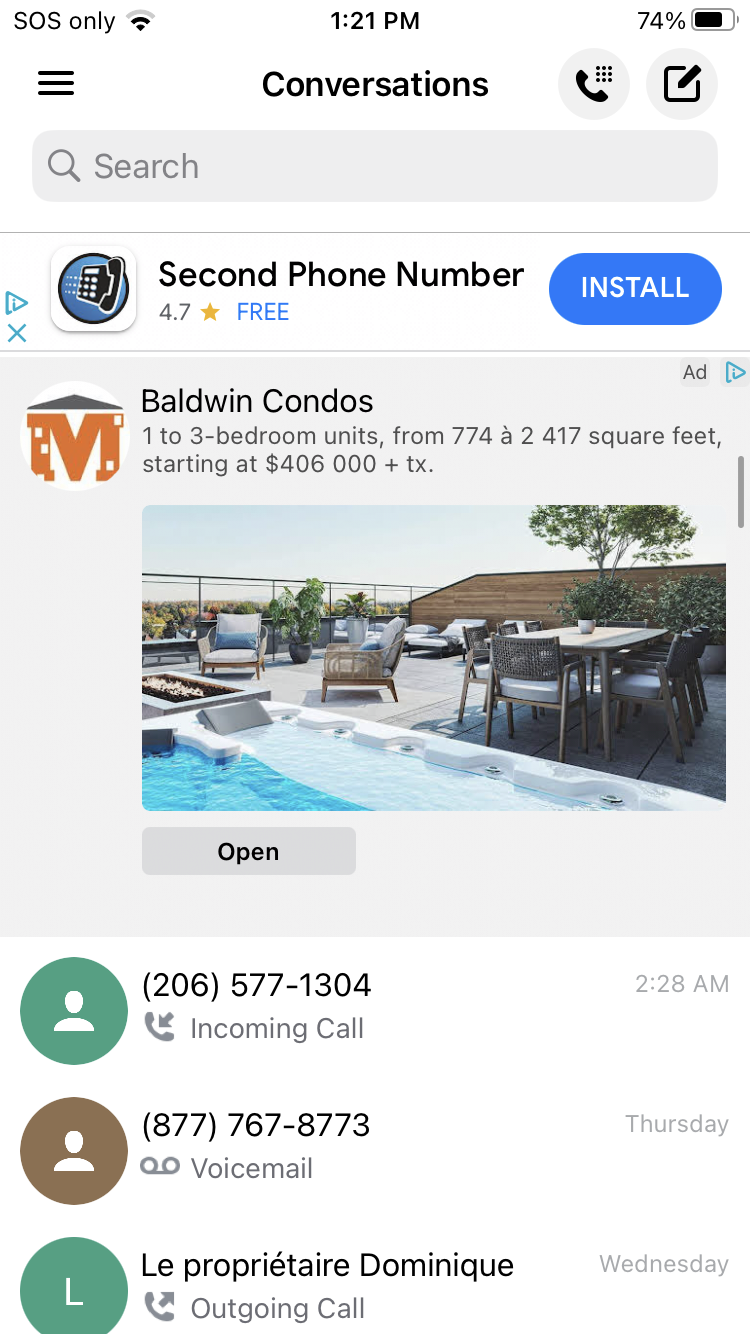
Task: Open conversation with (206) 577-1304
Action: point(375,1008)
